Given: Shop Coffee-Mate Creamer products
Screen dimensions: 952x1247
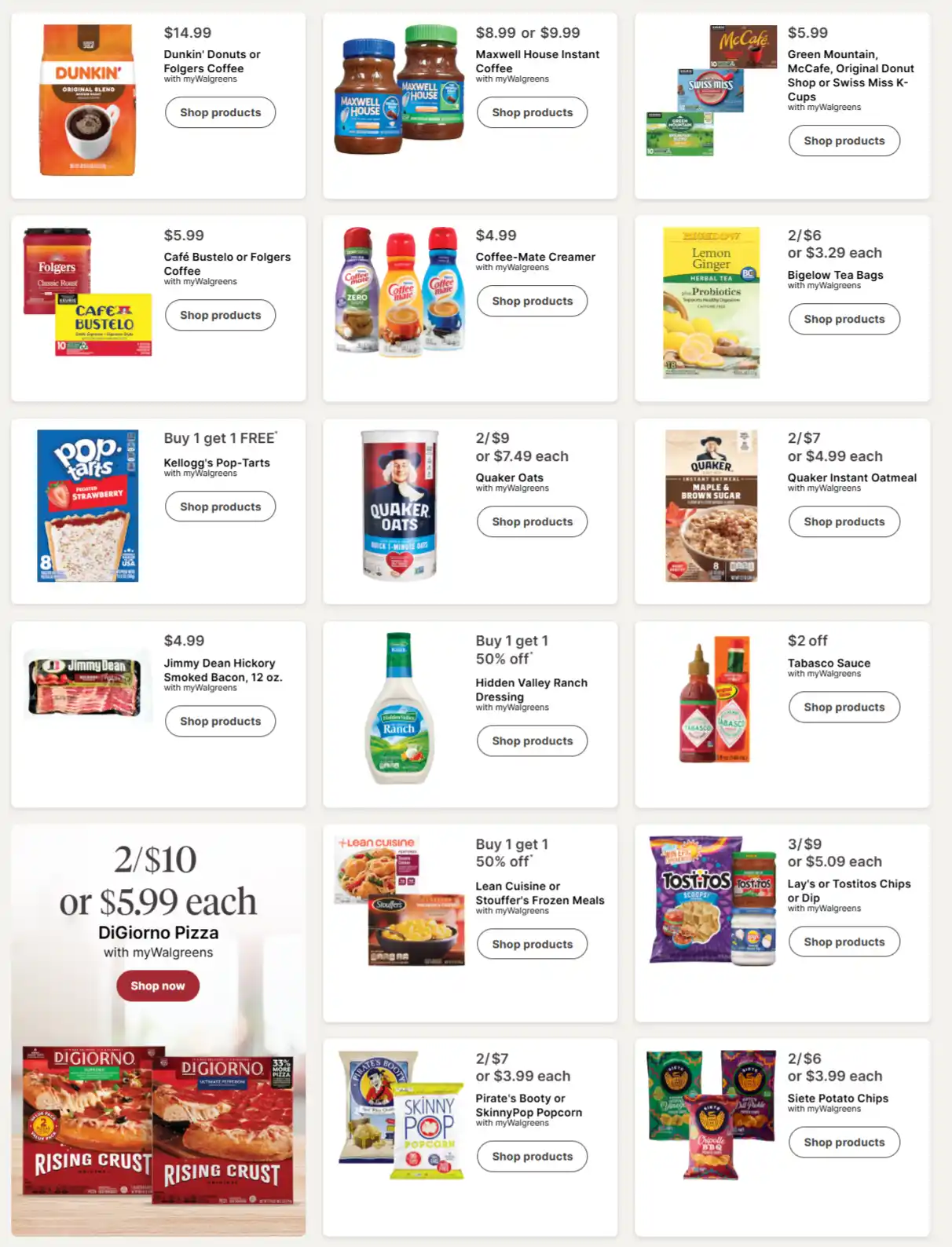Looking at the screenshot, I should (x=532, y=301).
